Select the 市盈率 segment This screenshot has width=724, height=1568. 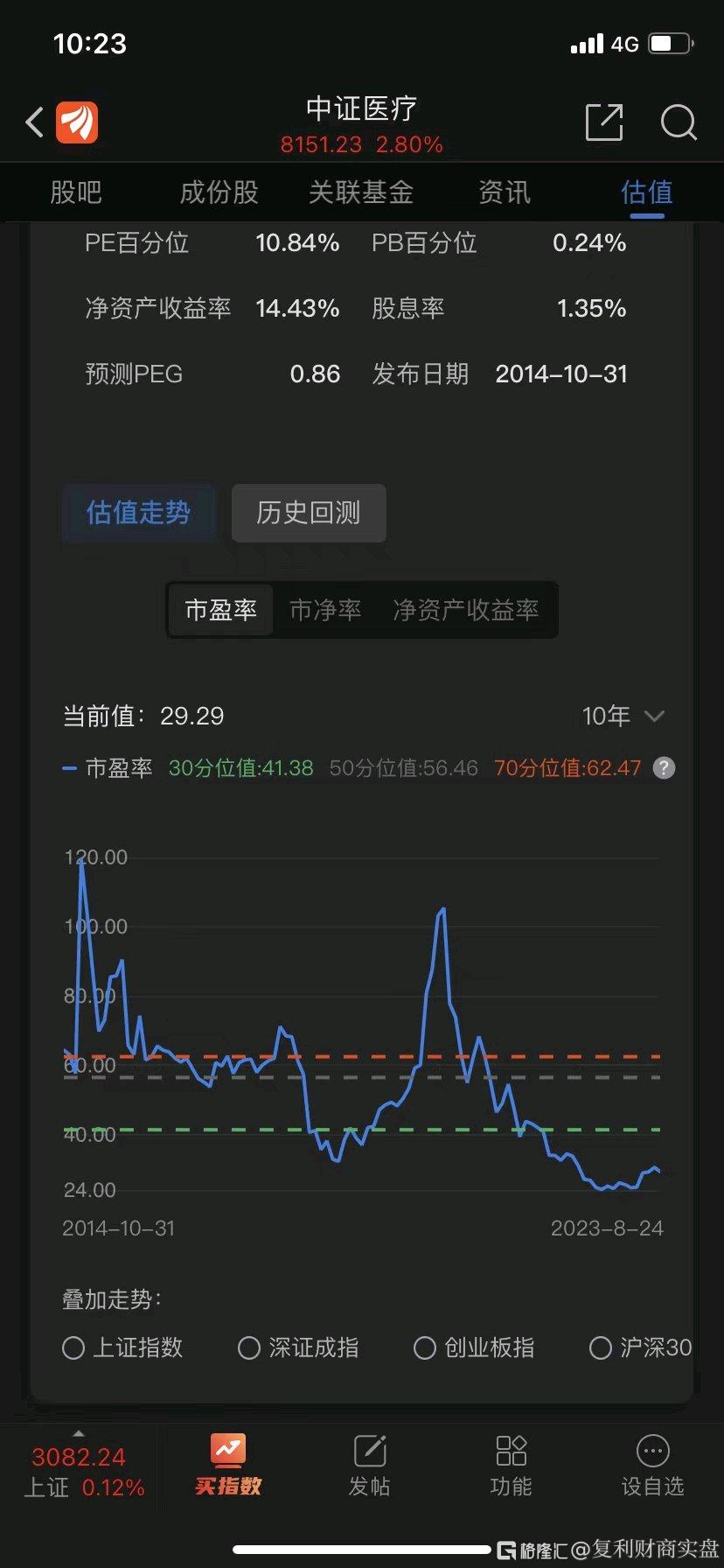point(221,610)
